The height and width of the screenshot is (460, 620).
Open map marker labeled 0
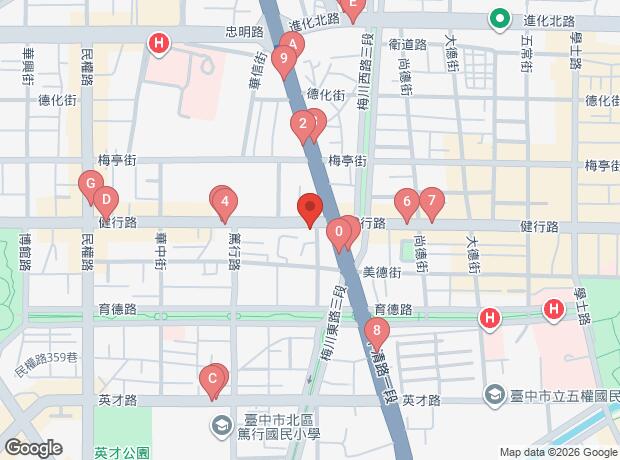click(x=339, y=235)
